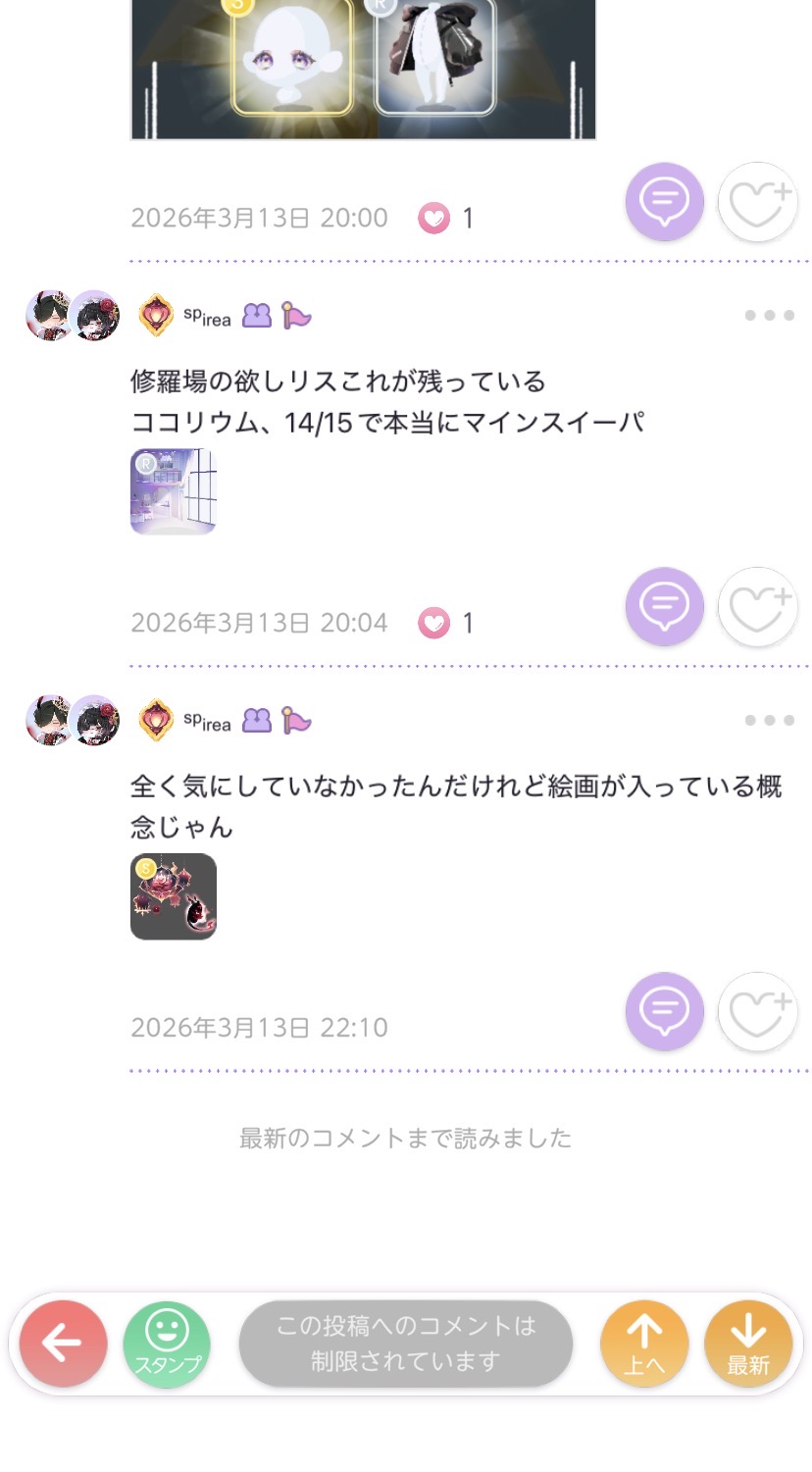This screenshot has height=1472, width=812.
Task: Like the 22:10 comment
Action: pyautogui.click(x=757, y=1011)
